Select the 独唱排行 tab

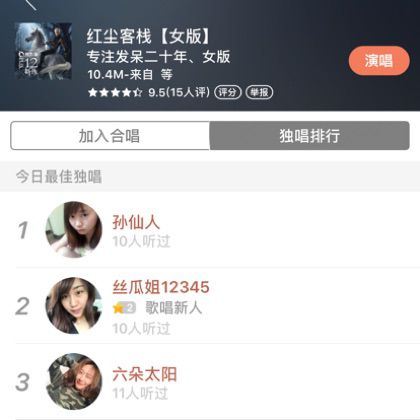[x=309, y=136]
